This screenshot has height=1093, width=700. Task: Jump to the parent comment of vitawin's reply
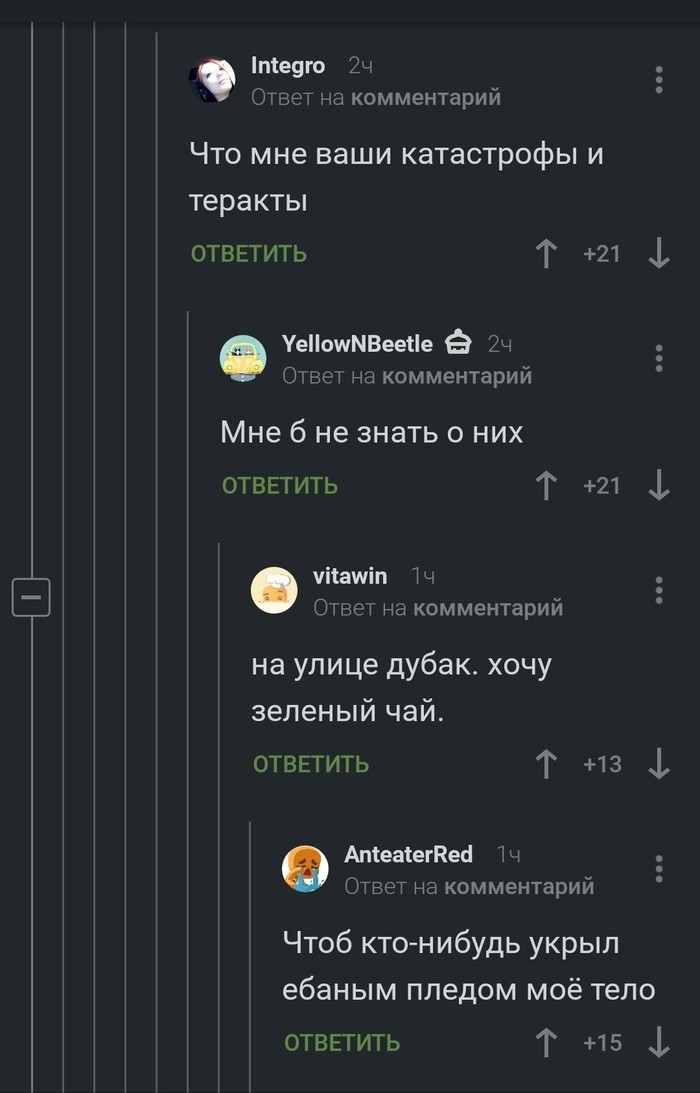pos(487,608)
